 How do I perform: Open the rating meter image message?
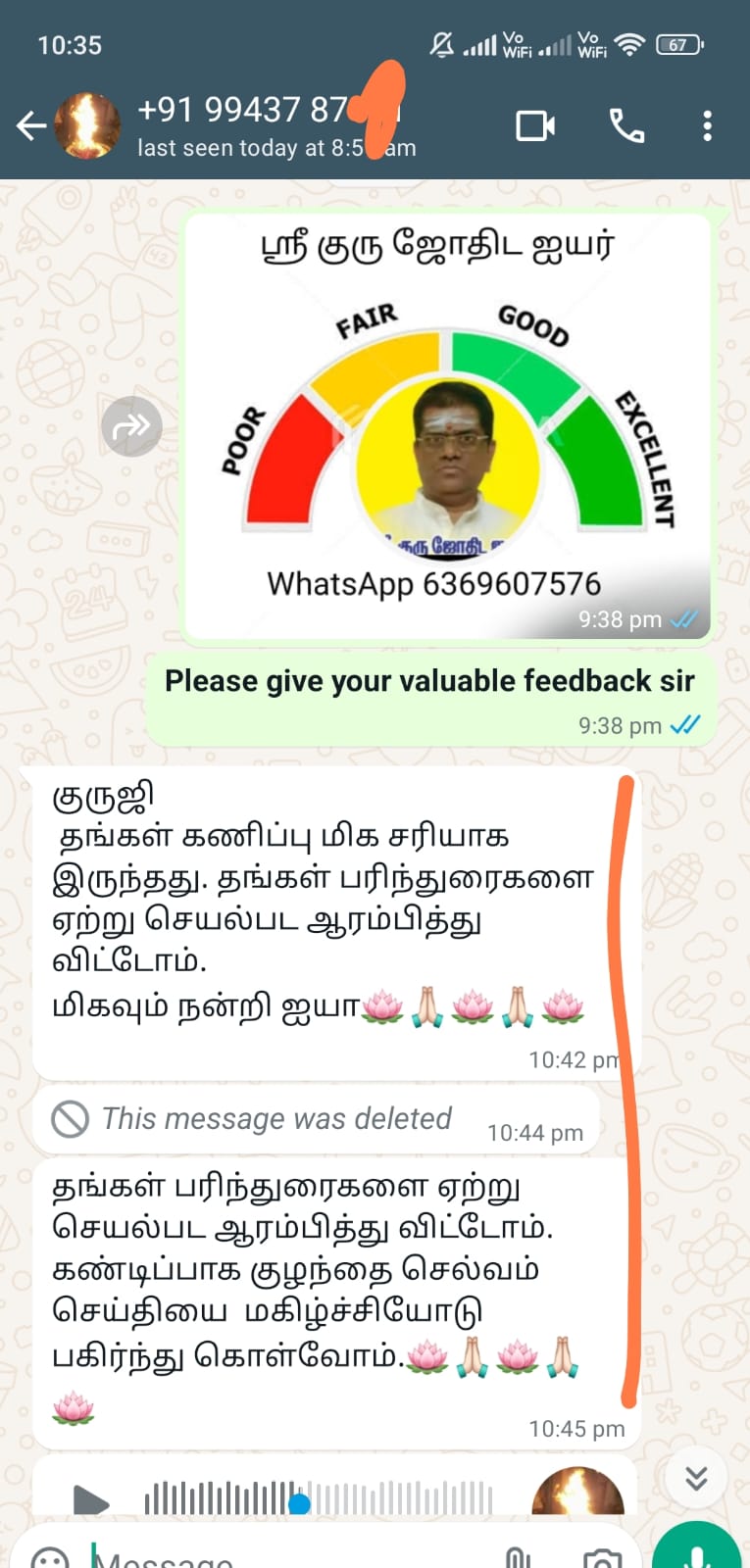(447, 426)
